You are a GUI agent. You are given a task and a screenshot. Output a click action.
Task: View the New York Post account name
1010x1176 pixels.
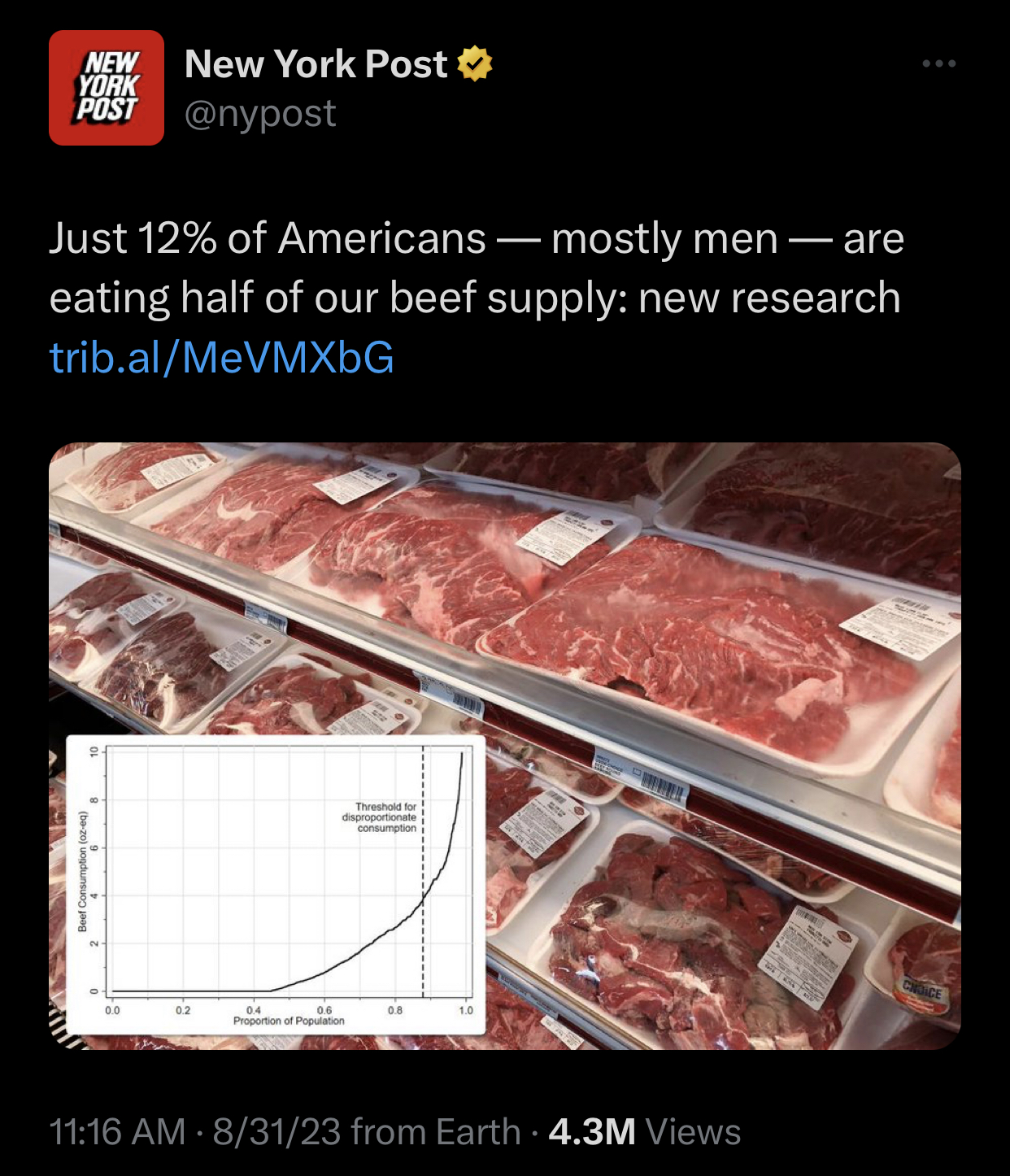[316, 64]
